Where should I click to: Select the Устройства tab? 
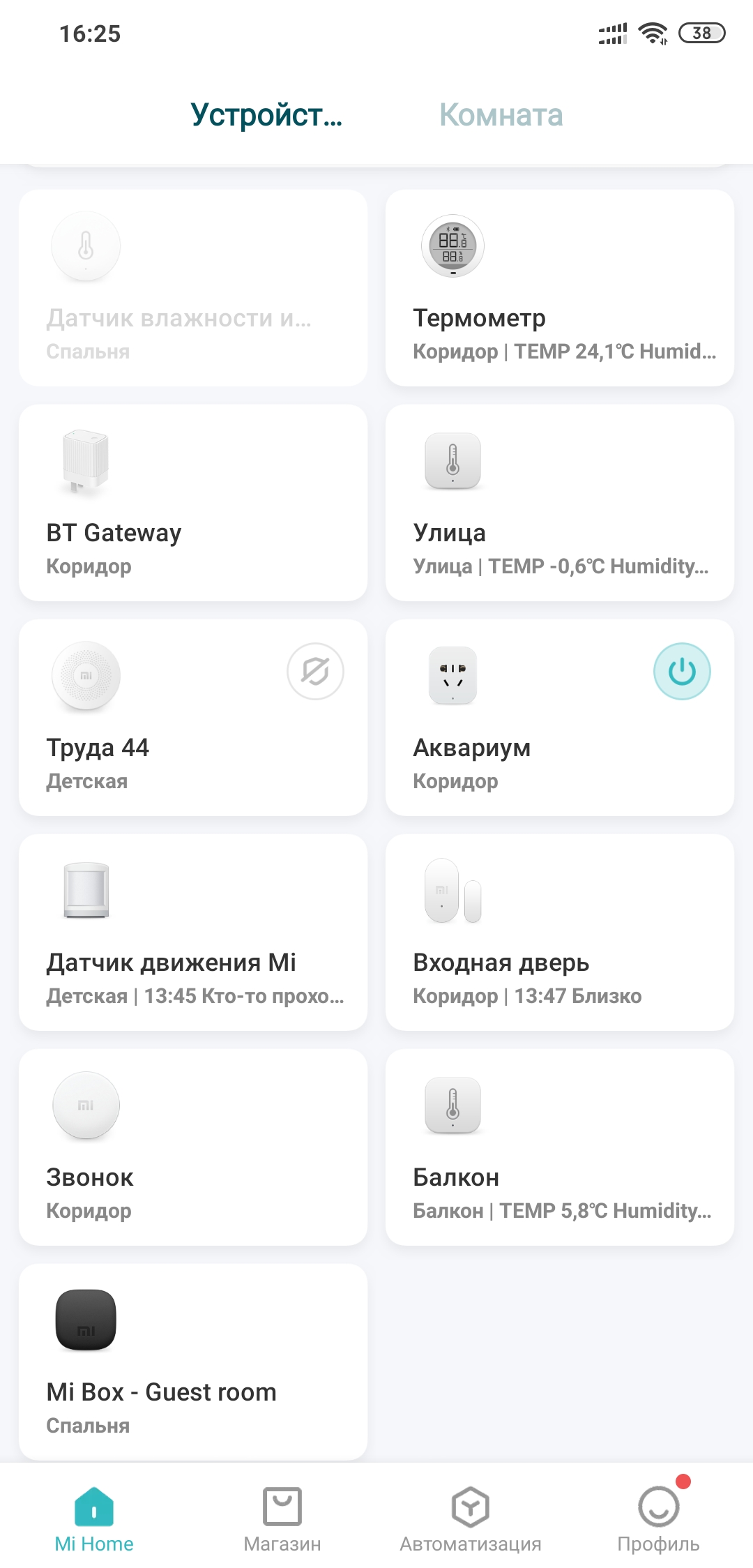pos(266,115)
